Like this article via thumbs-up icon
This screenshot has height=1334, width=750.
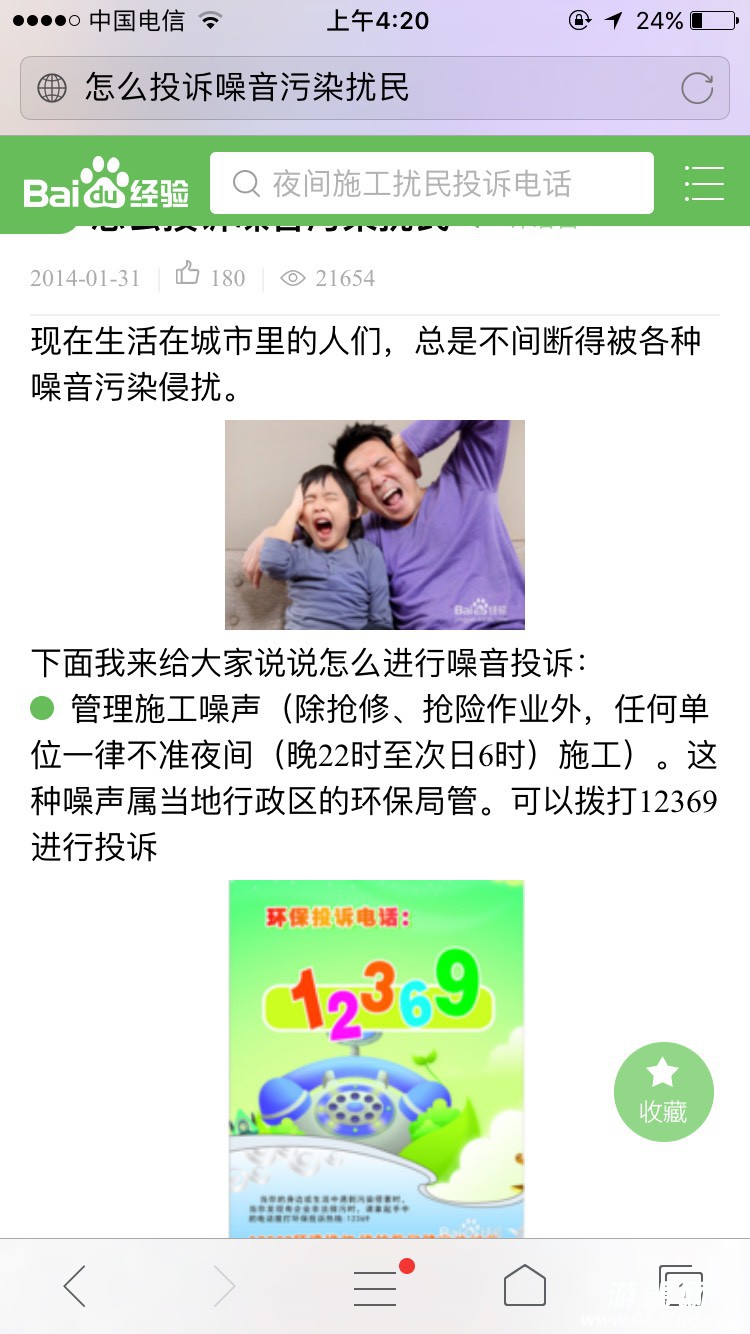click(188, 274)
